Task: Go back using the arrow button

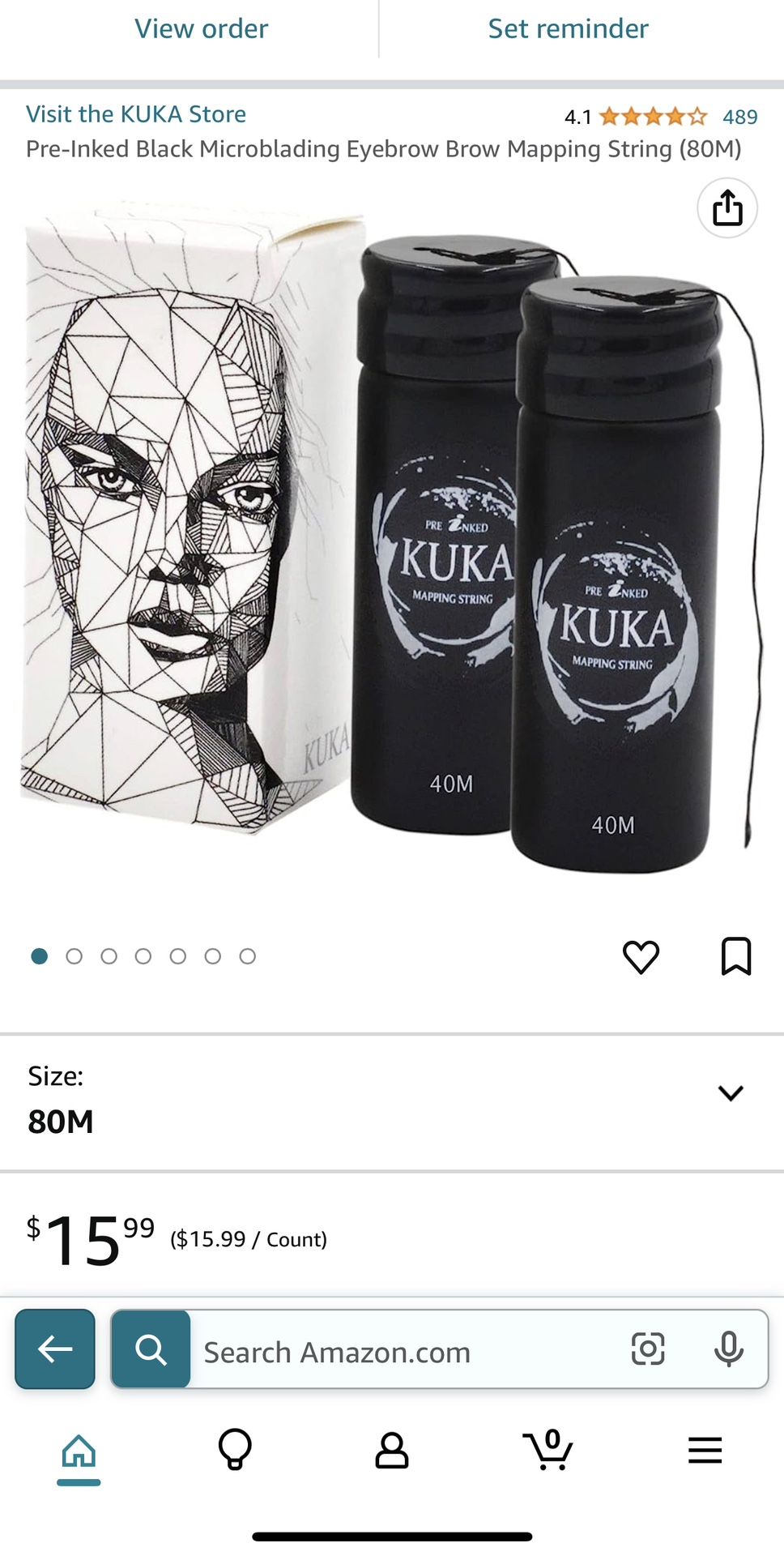Action: point(55,1349)
